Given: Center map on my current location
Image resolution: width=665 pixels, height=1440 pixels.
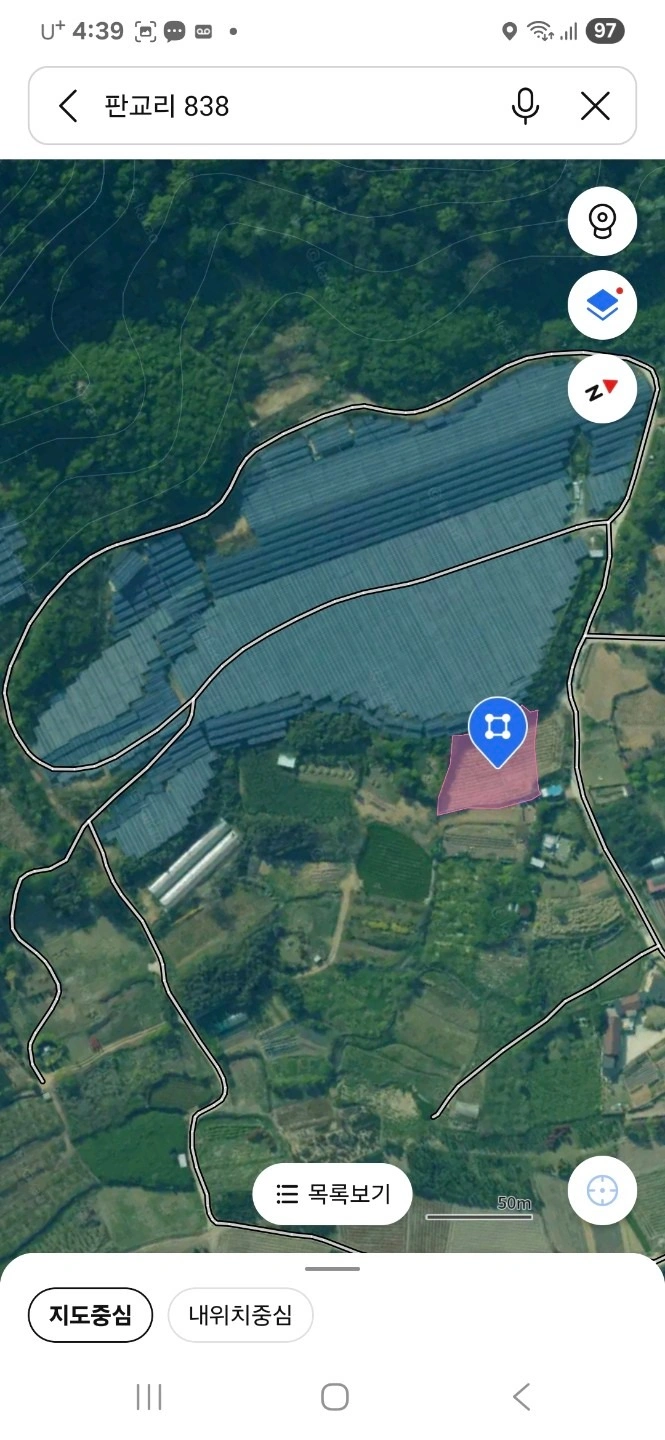Looking at the screenshot, I should [602, 1191].
